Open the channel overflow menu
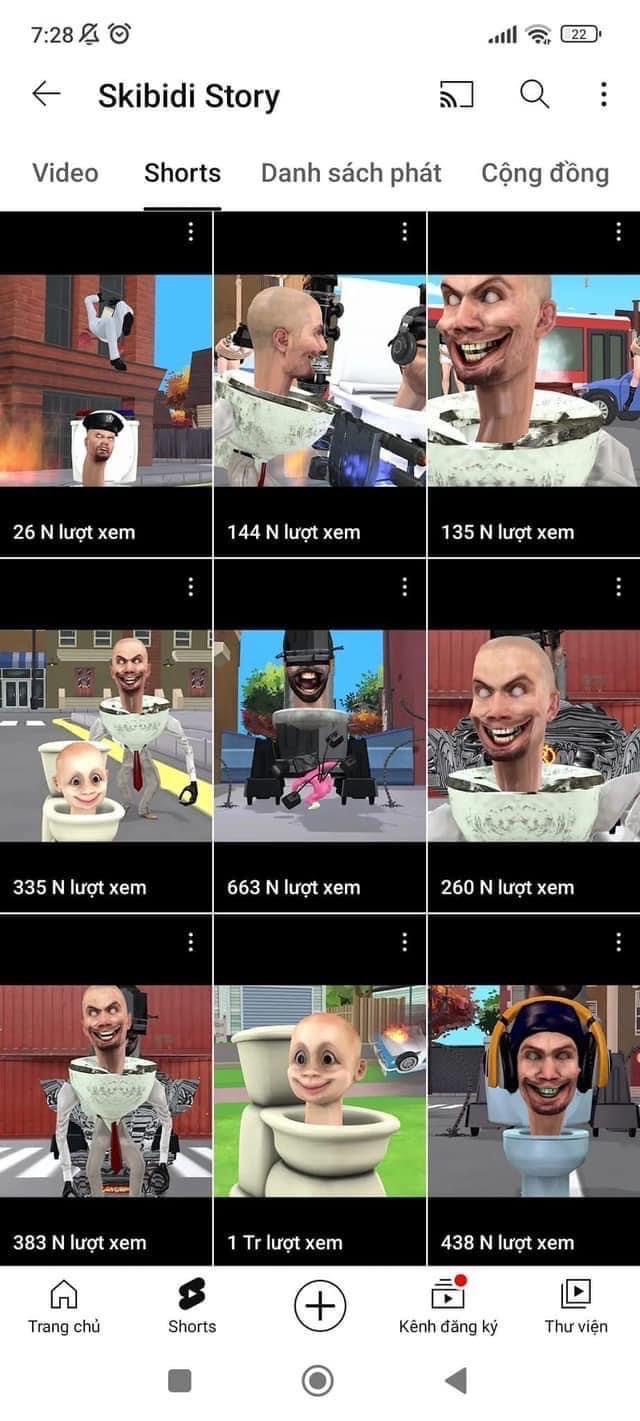Image resolution: width=640 pixels, height=1421 pixels. (x=603, y=95)
